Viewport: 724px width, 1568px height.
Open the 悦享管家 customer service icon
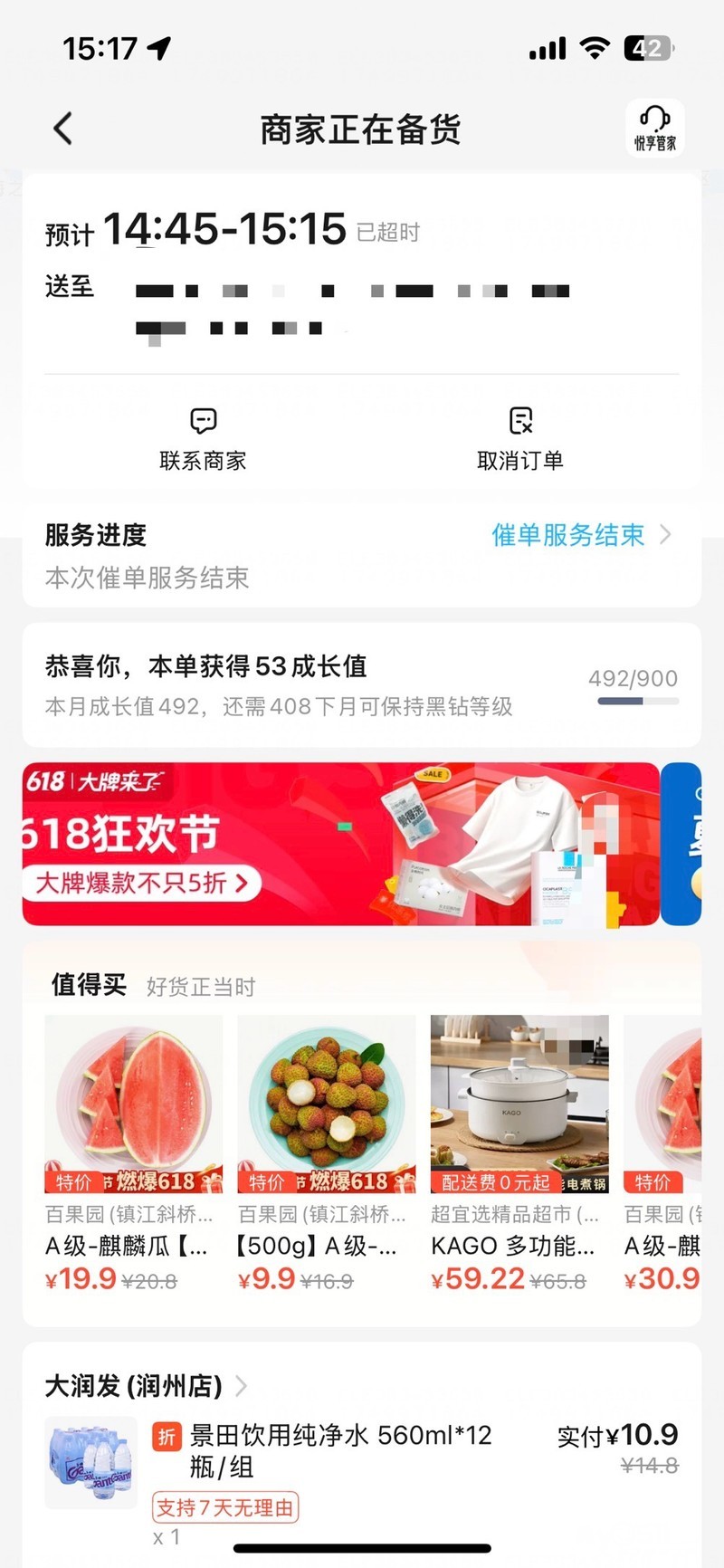point(654,129)
